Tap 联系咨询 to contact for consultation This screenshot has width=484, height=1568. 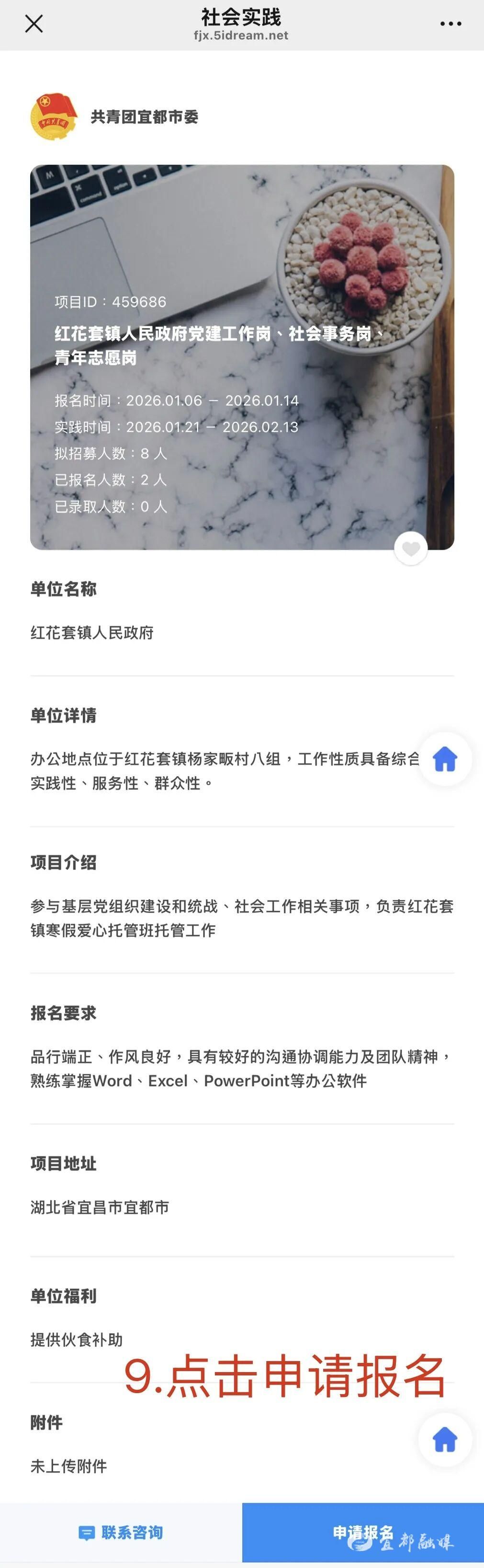click(121, 1532)
